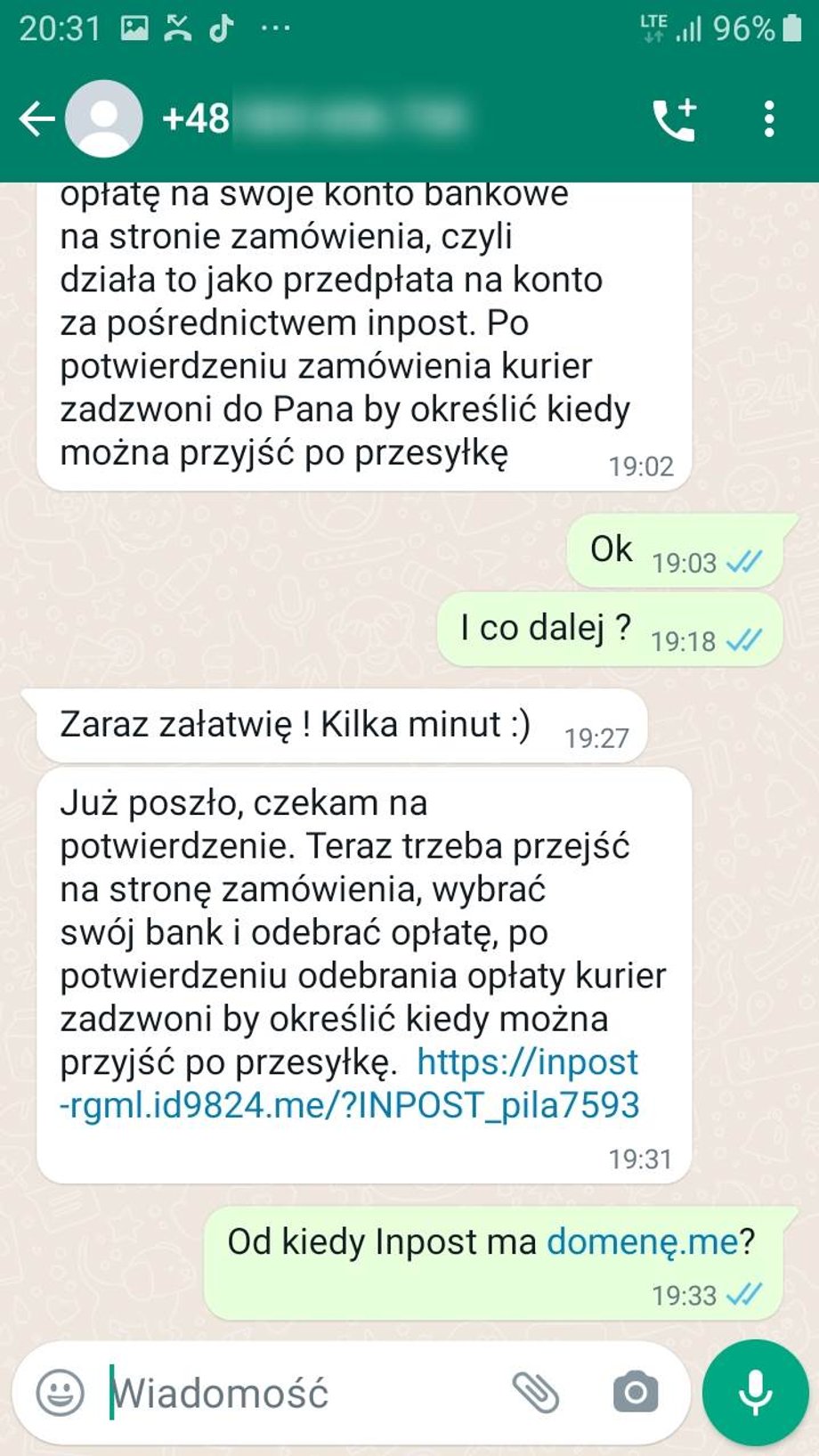Attach a file with the paperclip
The height and width of the screenshot is (1456, 819).
point(536,1391)
